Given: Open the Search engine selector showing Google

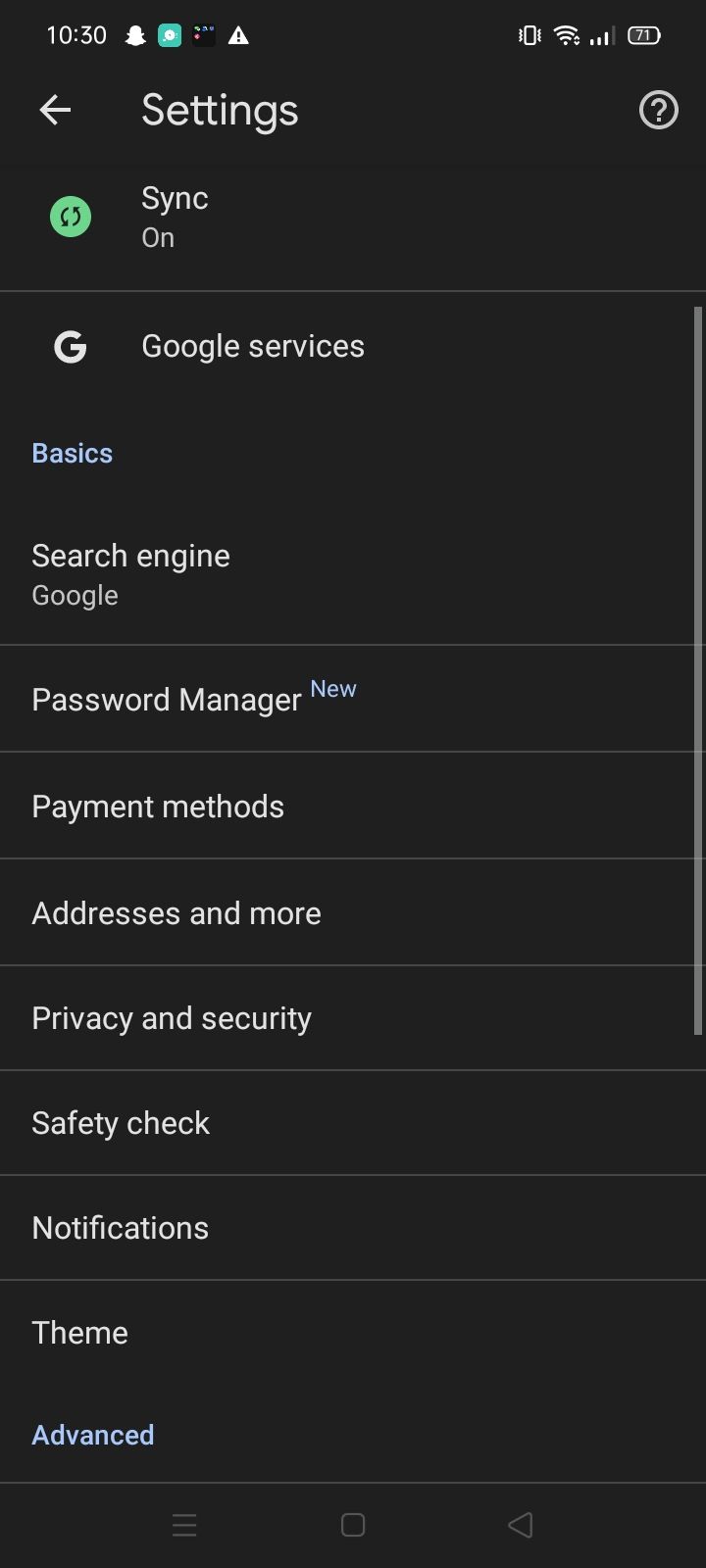Looking at the screenshot, I should [x=130, y=571].
